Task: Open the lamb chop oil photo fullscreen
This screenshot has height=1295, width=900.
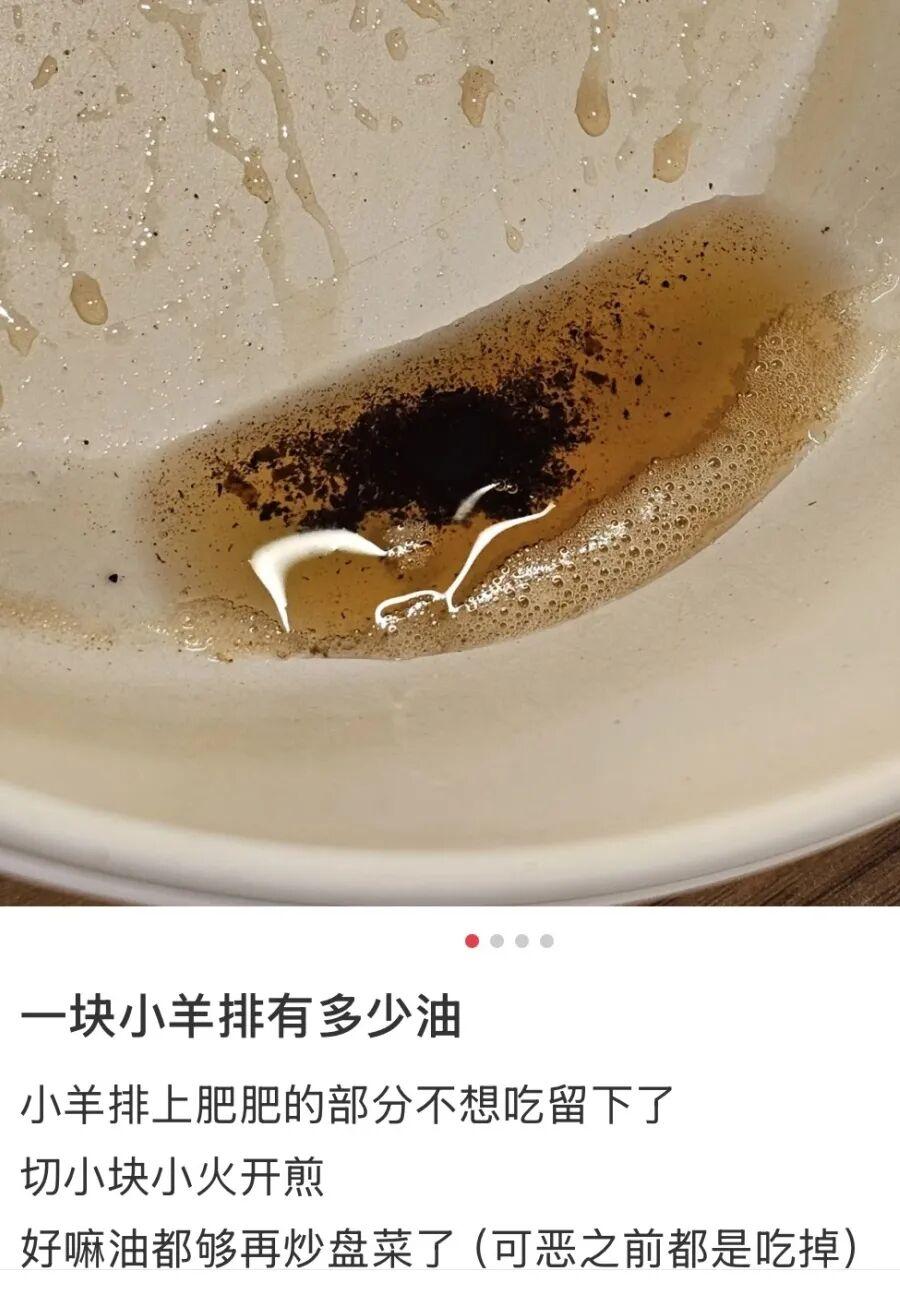Action: 450,450
